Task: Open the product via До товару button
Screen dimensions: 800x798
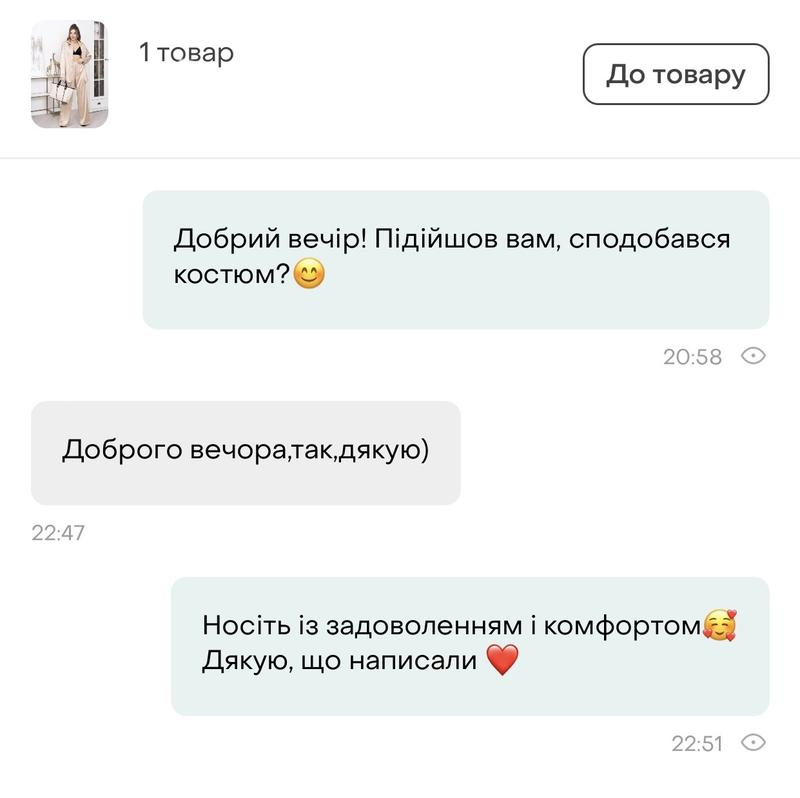Action: pyautogui.click(x=676, y=74)
